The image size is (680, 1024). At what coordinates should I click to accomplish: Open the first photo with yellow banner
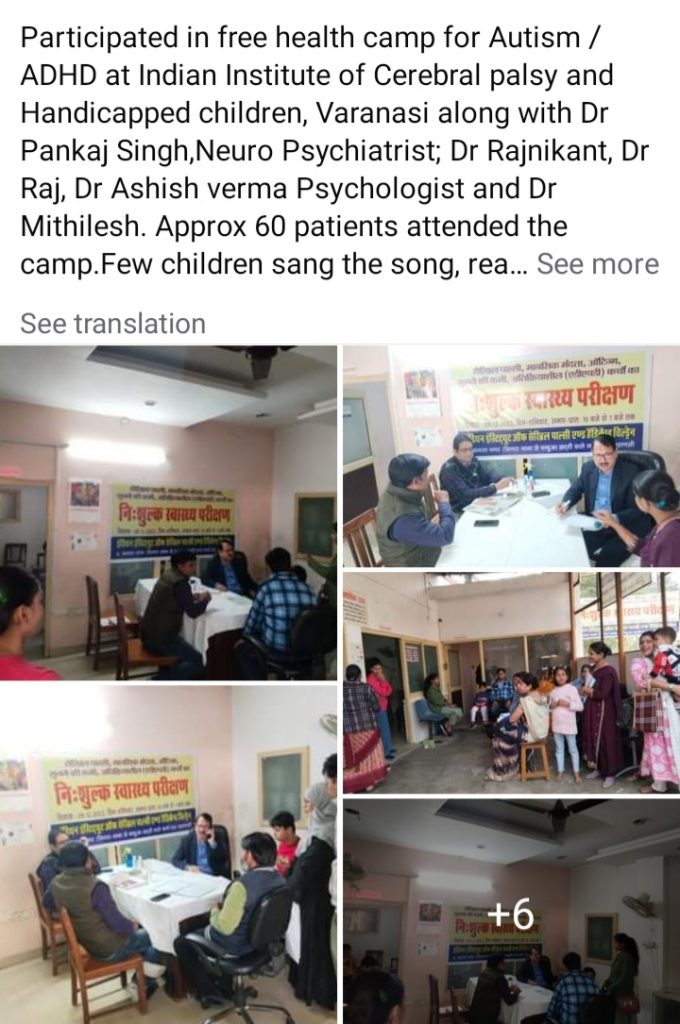(168, 512)
